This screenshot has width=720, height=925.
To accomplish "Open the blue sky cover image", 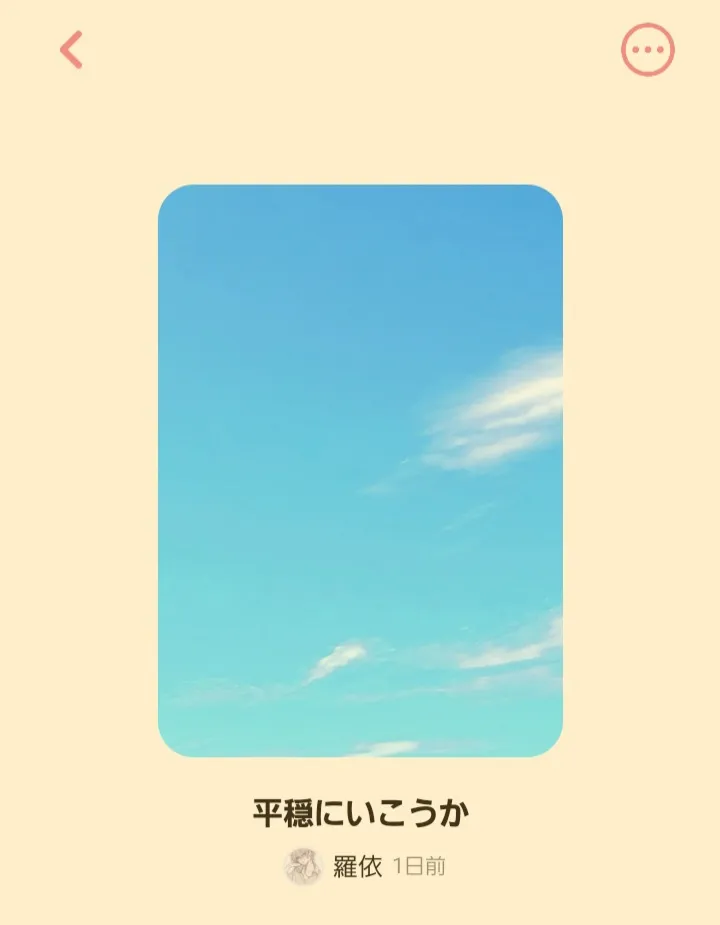I will pyautogui.click(x=360, y=470).
